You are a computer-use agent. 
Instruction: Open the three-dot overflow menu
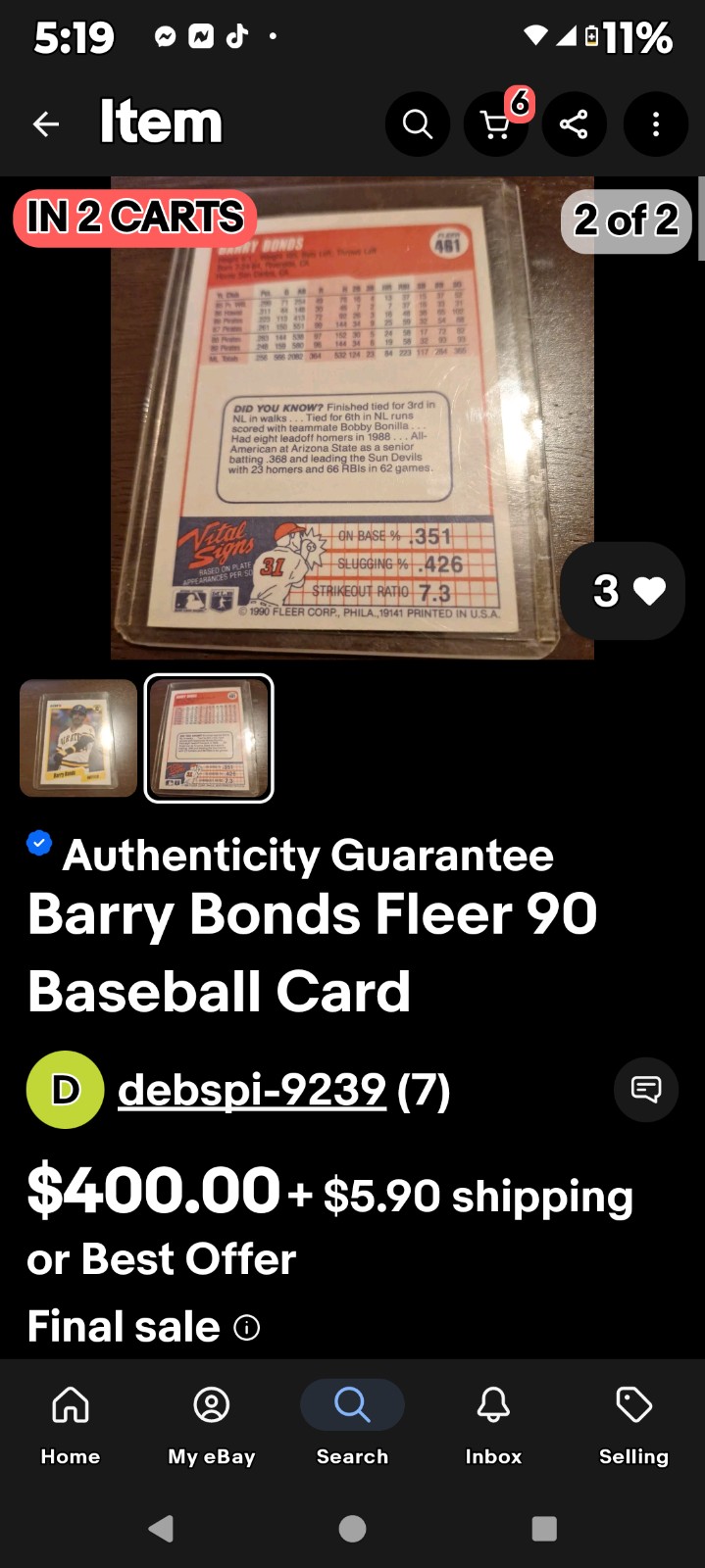click(x=656, y=124)
